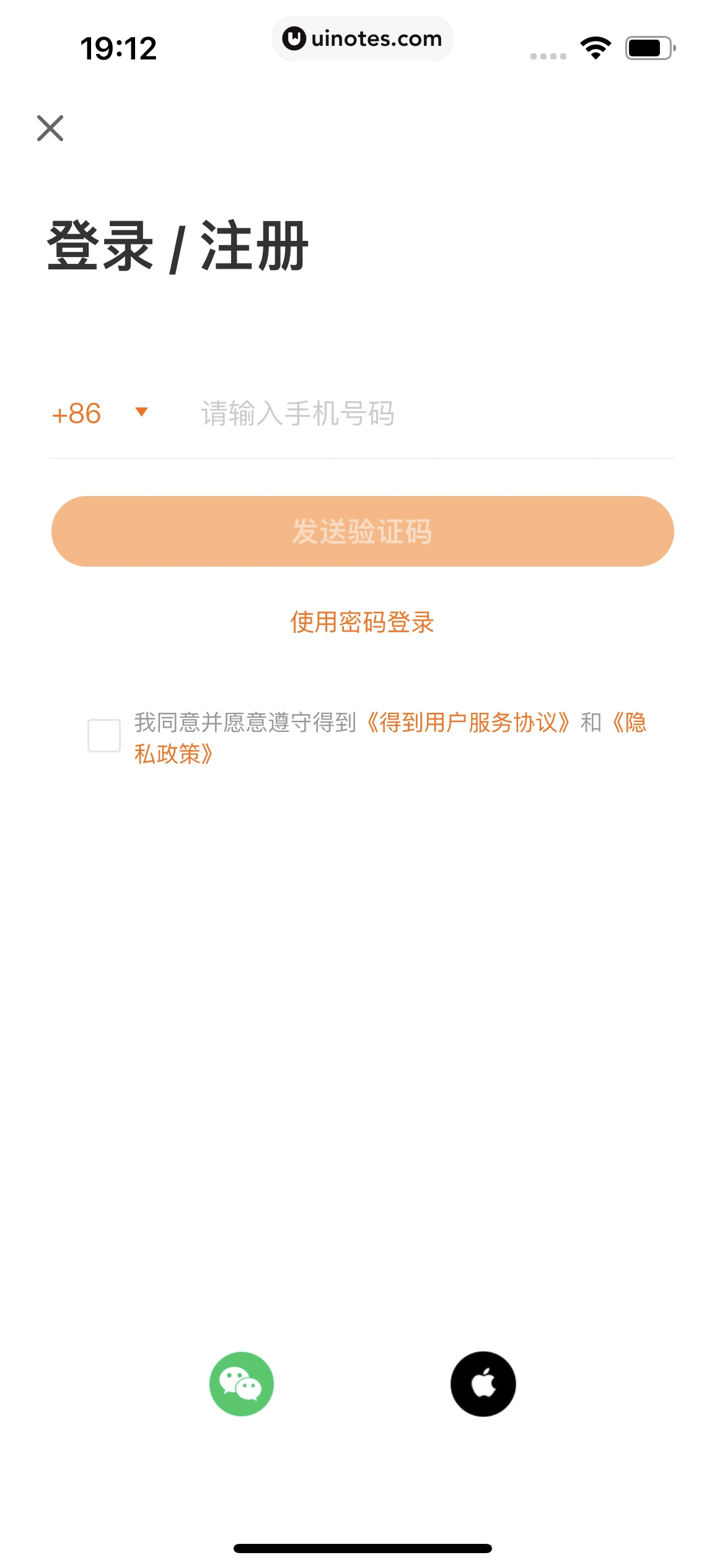Tap the 发送验证码 button
The height and width of the screenshot is (1568, 725).
pyautogui.click(x=362, y=531)
